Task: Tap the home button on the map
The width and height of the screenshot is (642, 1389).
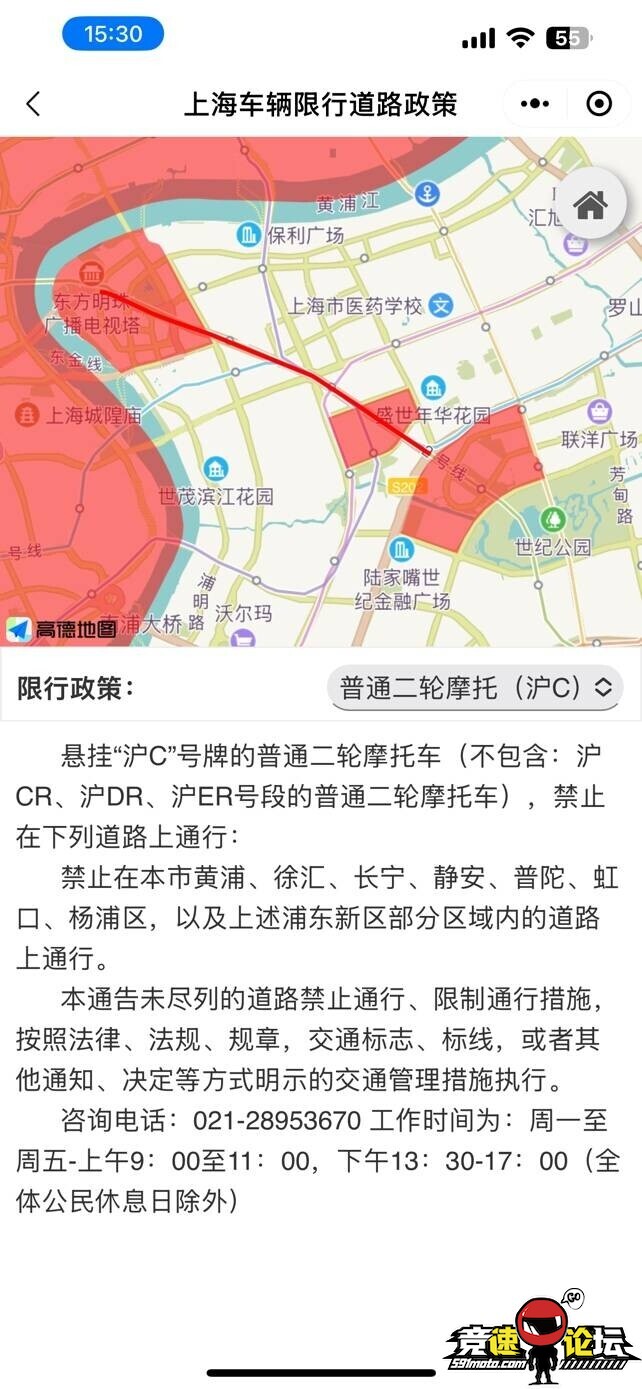Action: point(590,205)
